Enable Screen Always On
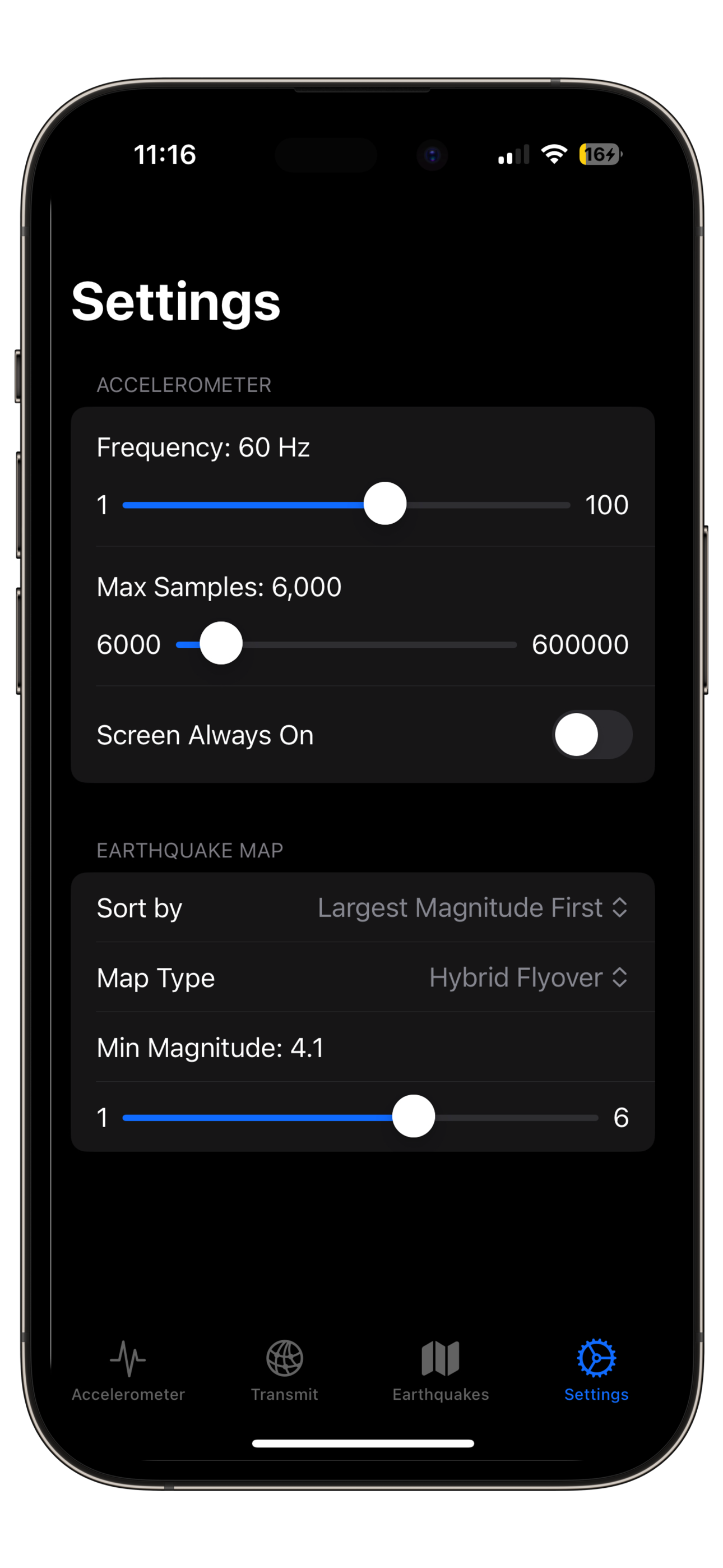Viewport: 723px width, 1568px height. [591, 735]
